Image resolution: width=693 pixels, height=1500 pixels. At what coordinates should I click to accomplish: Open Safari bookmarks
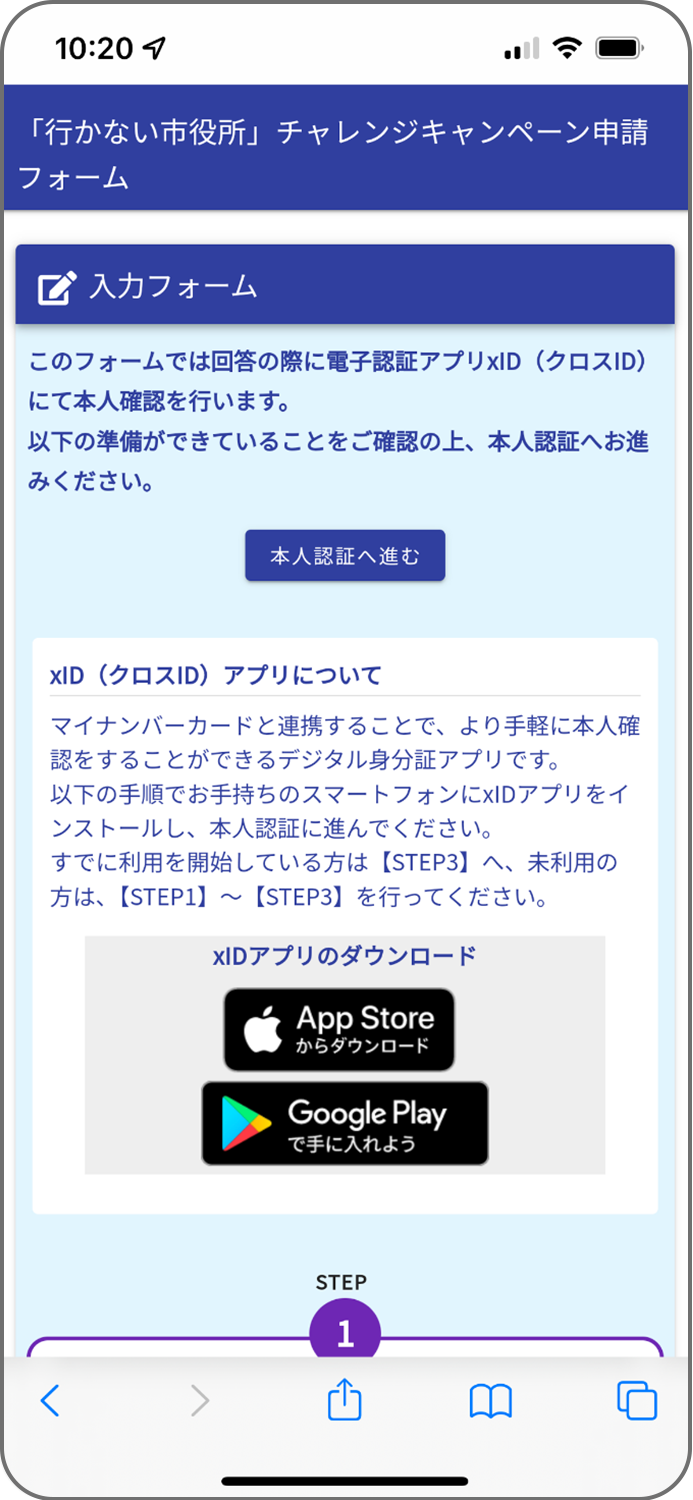coord(490,1401)
